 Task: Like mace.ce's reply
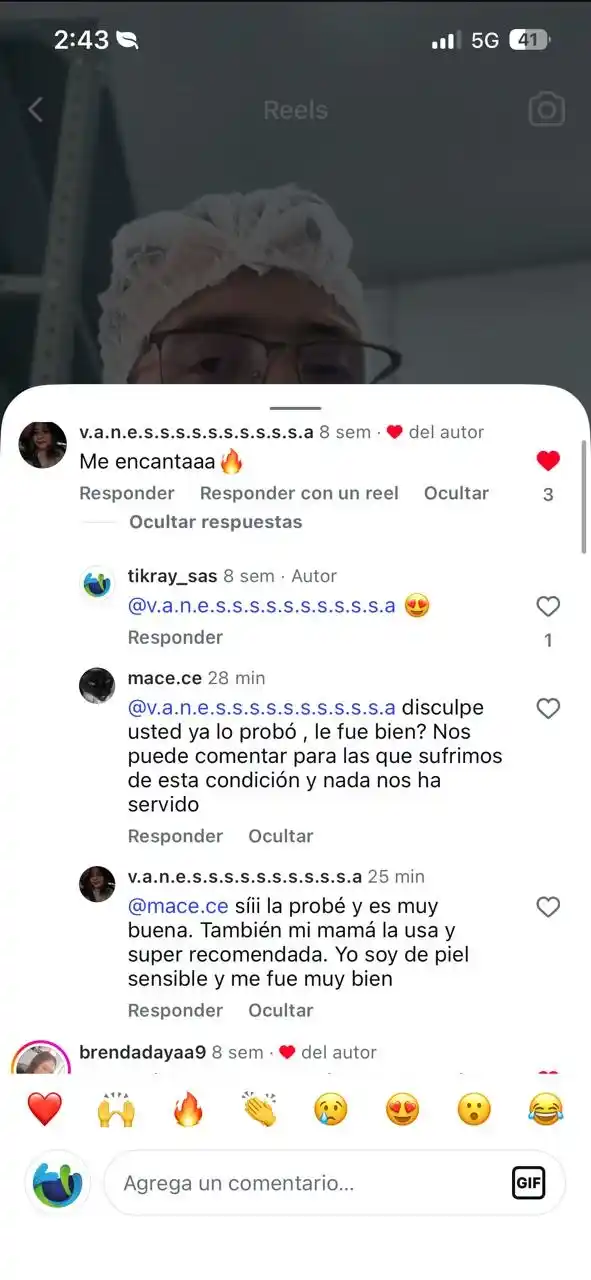548,708
